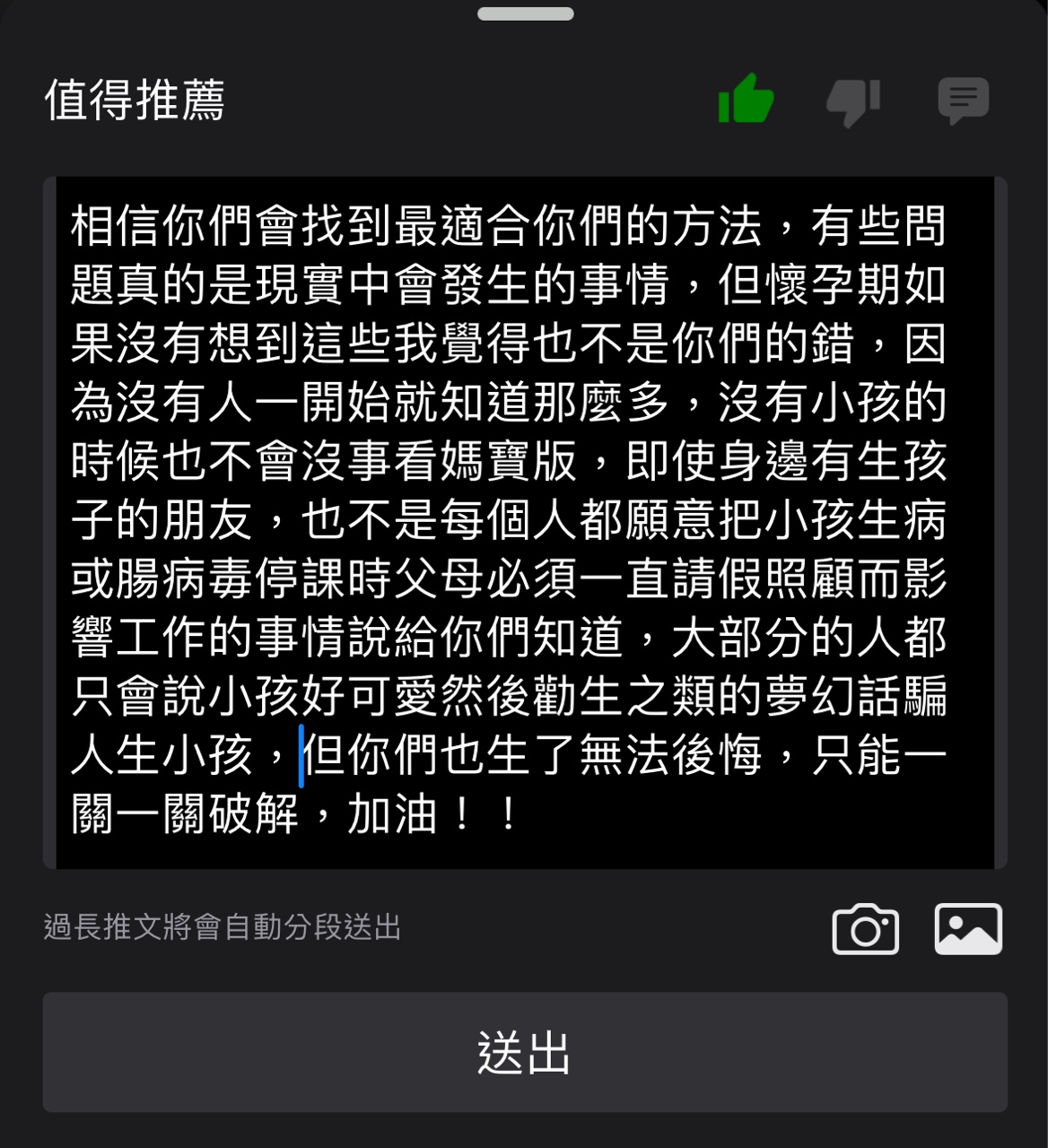The image size is (1048, 1148).
Task: Open the camera to attach a photo
Action: pyautogui.click(x=865, y=929)
